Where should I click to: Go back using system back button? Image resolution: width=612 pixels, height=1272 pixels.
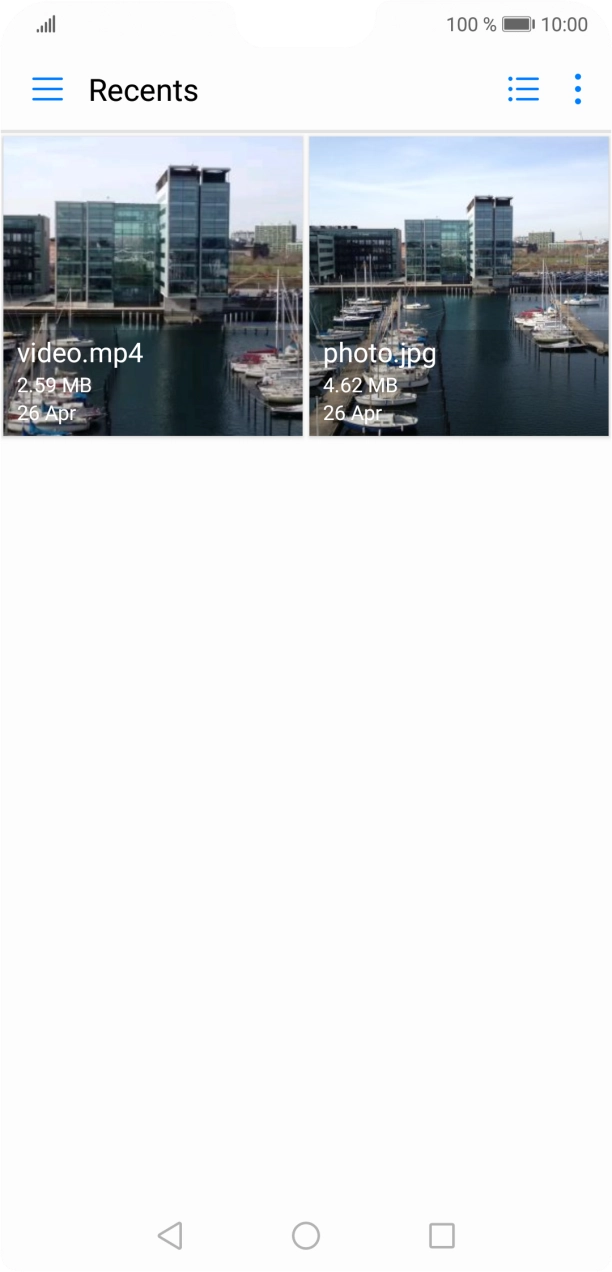pyautogui.click(x=170, y=1235)
